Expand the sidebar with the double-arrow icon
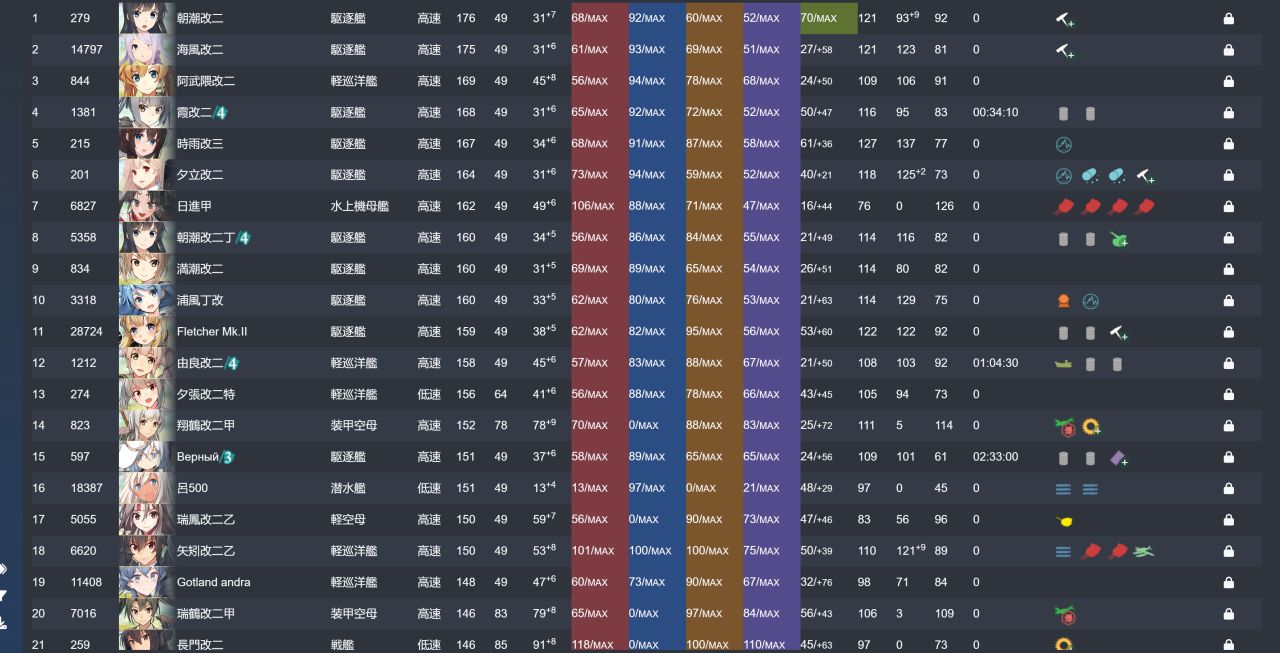The width and height of the screenshot is (1280, 653). point(3,569)
